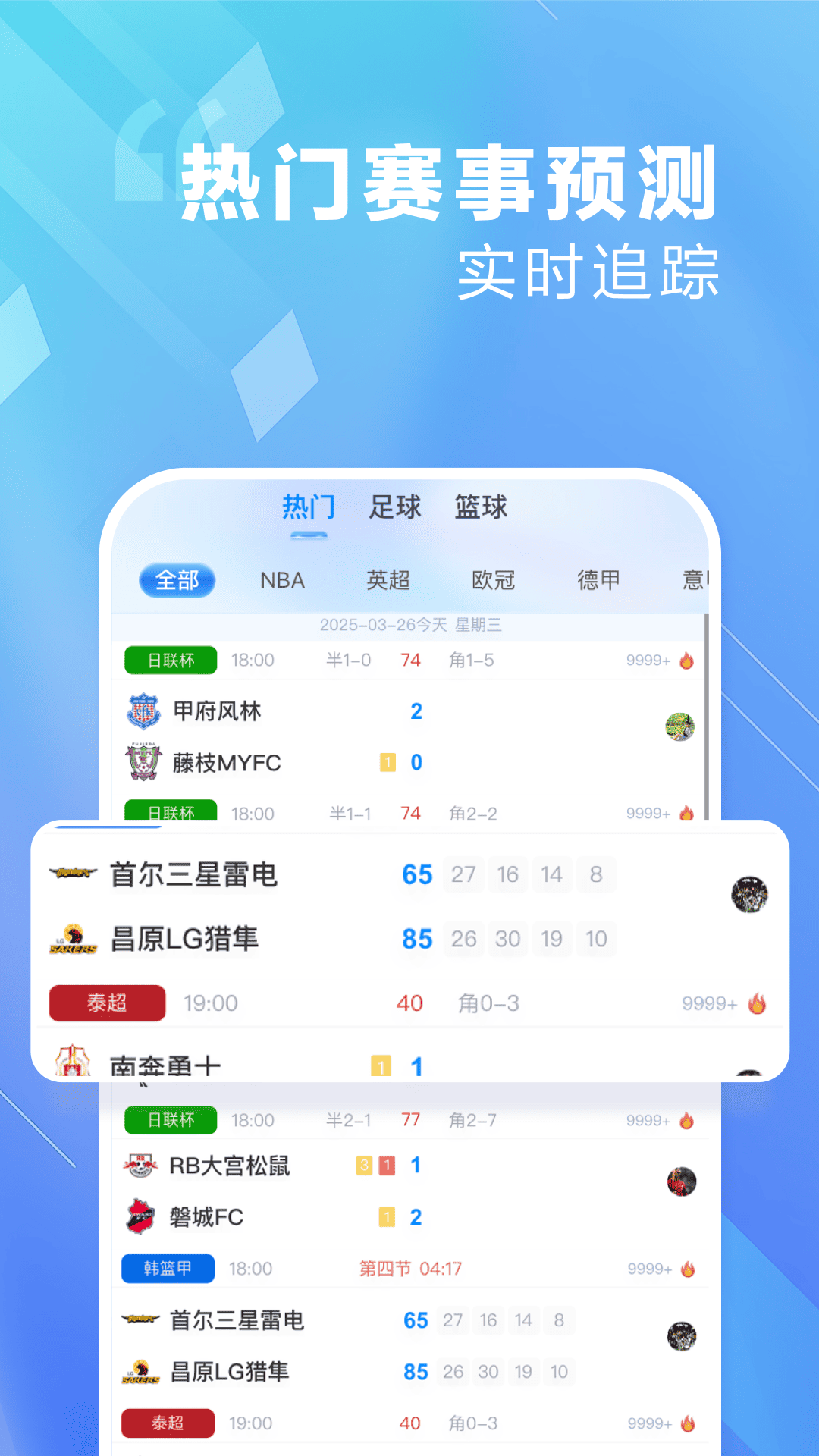This screenshot has width=819, height=1456.
Task: Click the 昌原LG猎隼 team logo
Action: point(74,939)
